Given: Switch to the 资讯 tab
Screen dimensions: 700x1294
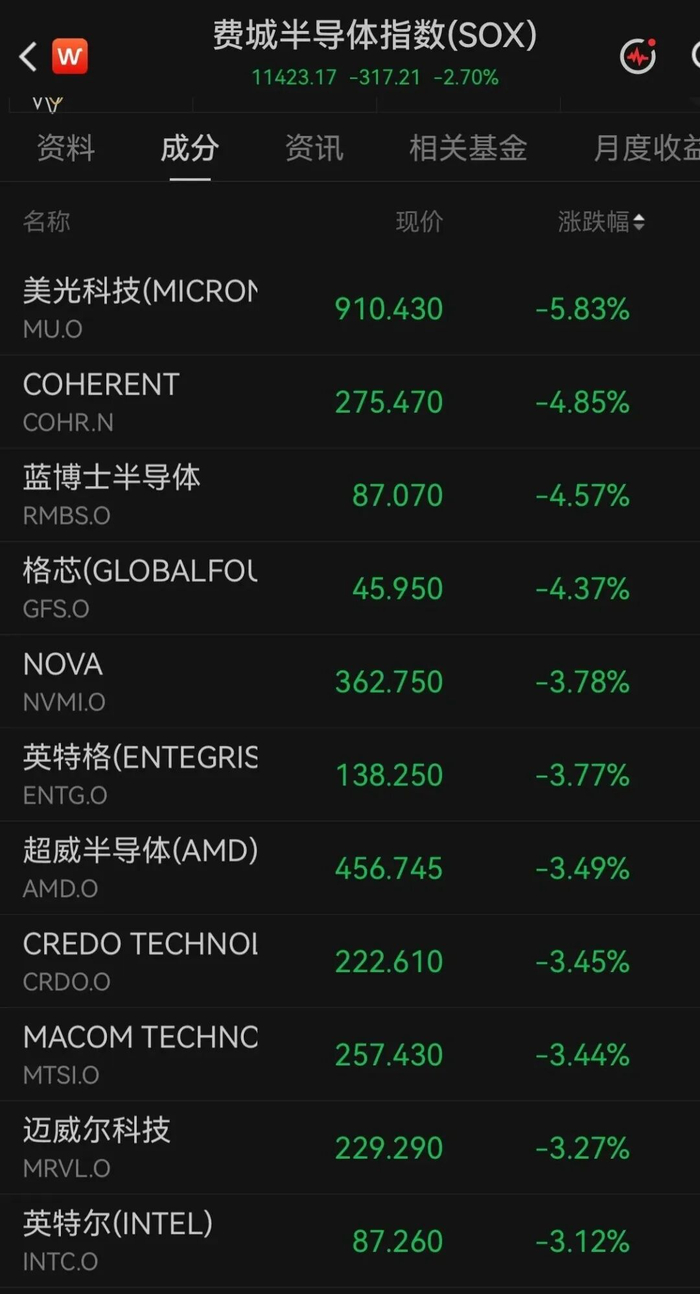Looking at the screenshot, I should pos(314,148).
